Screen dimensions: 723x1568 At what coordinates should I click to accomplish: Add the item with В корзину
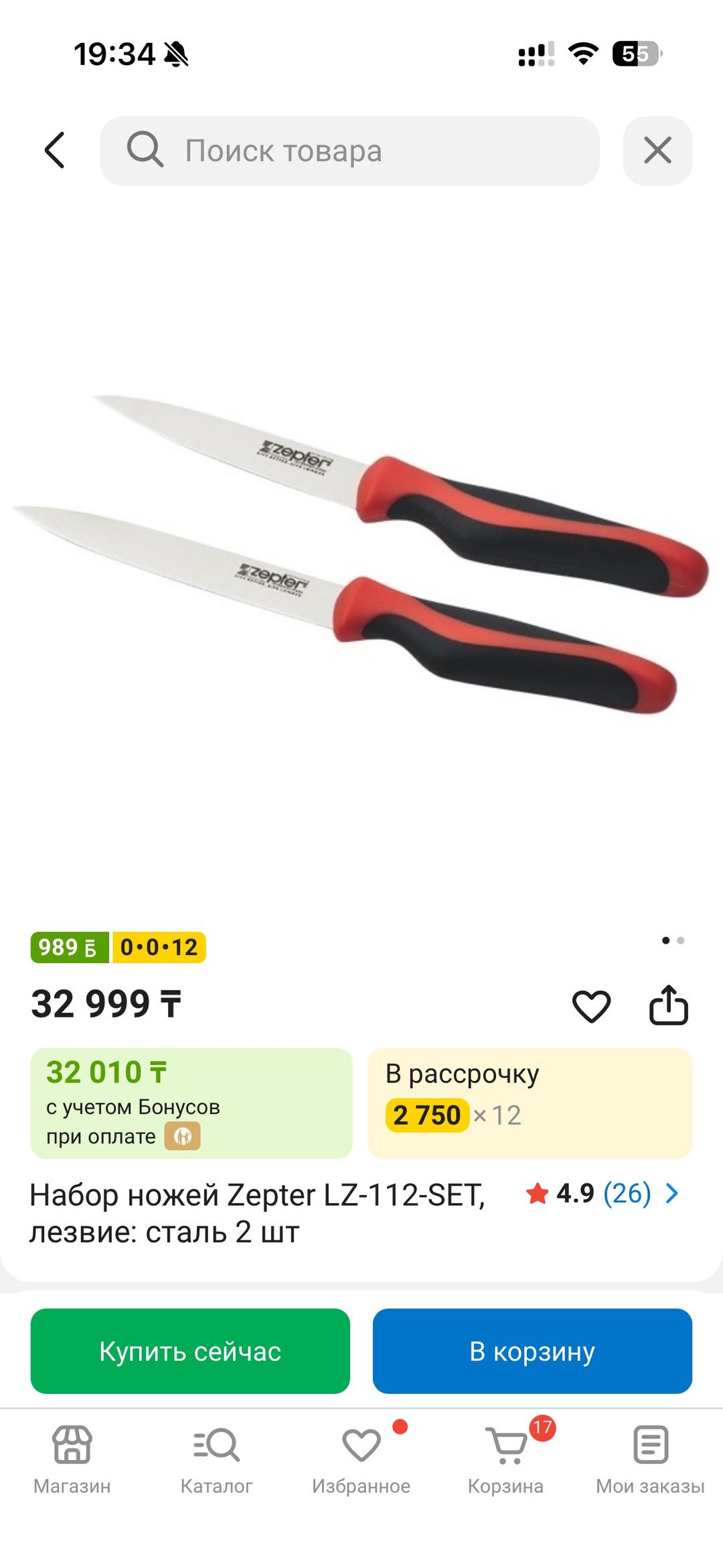532,1351
